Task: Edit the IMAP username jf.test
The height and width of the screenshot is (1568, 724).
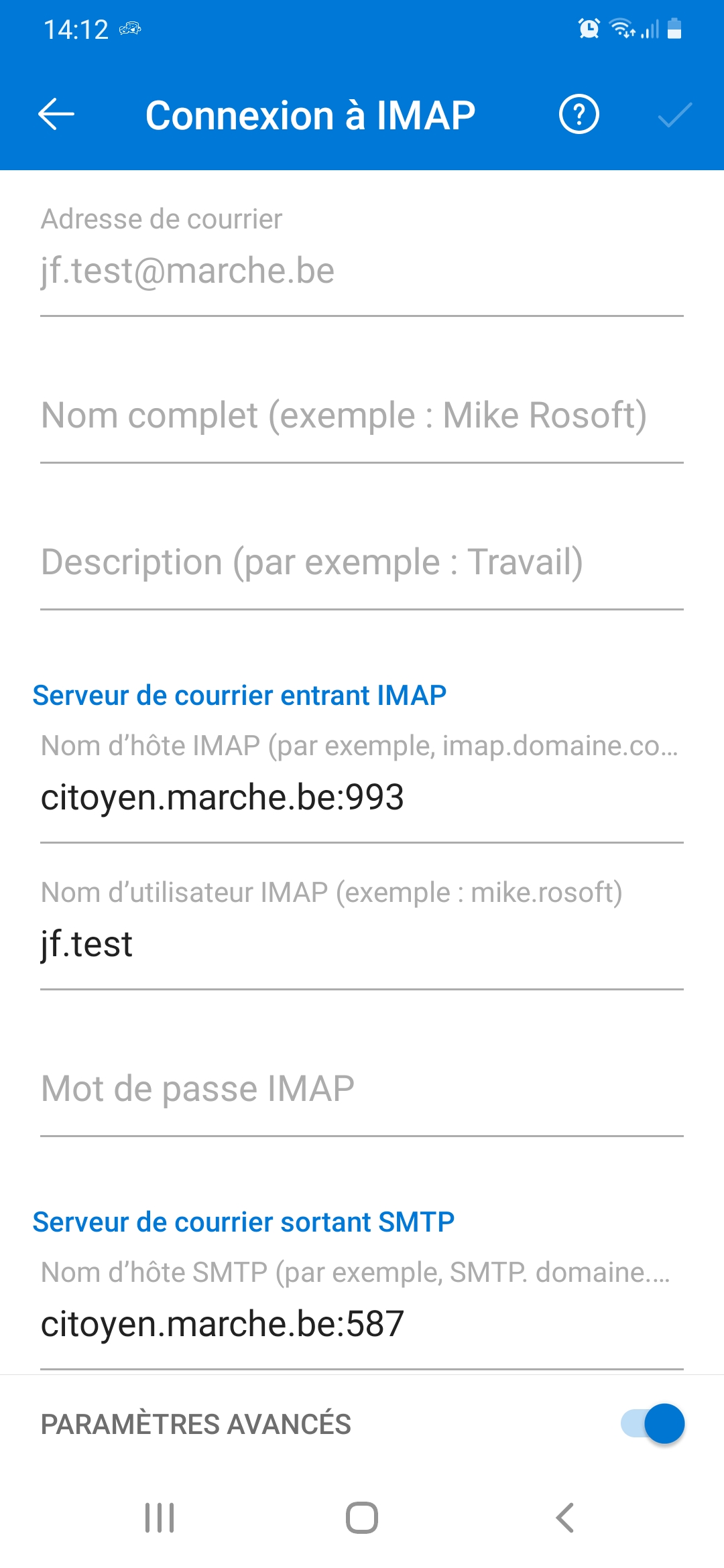Action: pyautogui.click(x=362, y=943)
